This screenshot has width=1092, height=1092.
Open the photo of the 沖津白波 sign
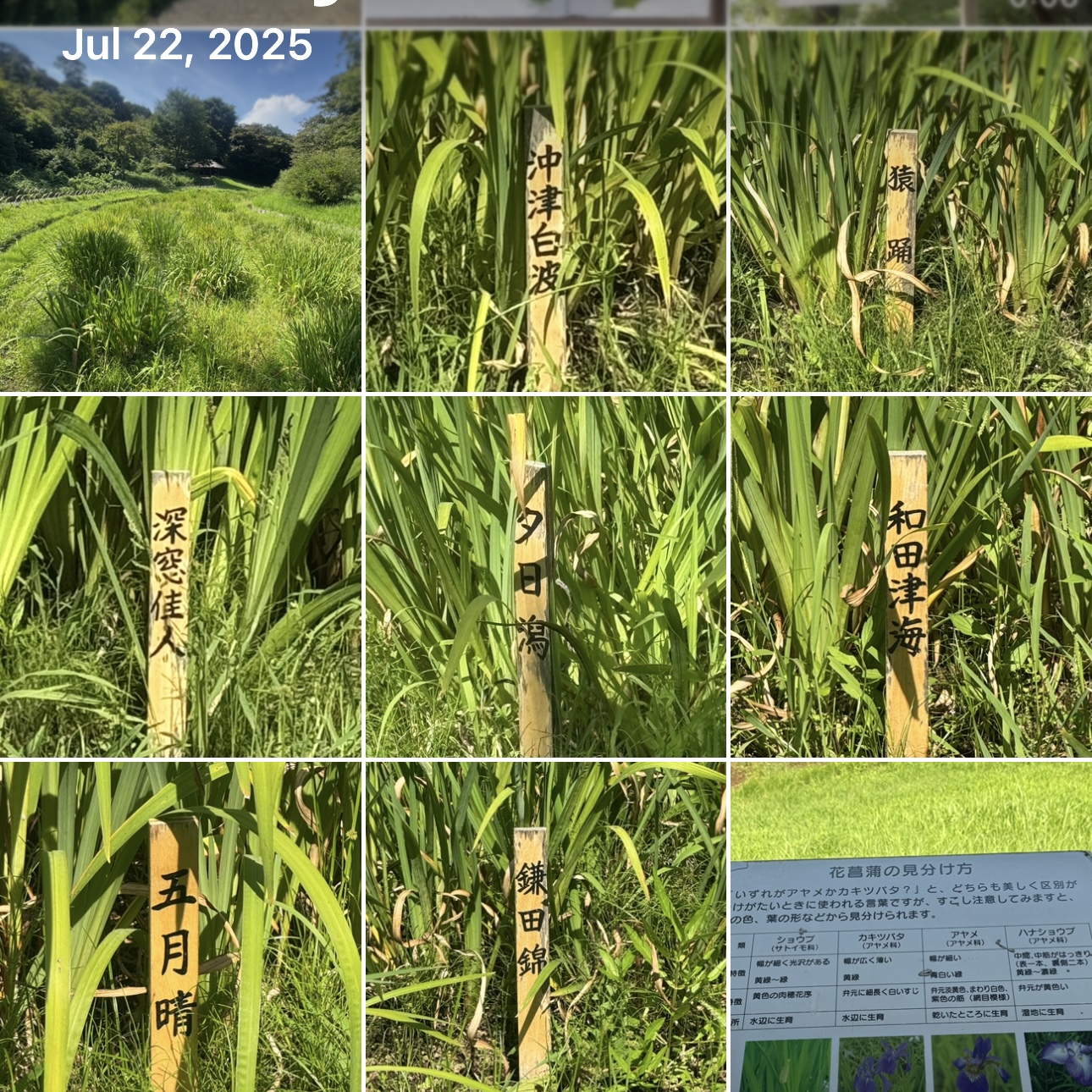545,212
